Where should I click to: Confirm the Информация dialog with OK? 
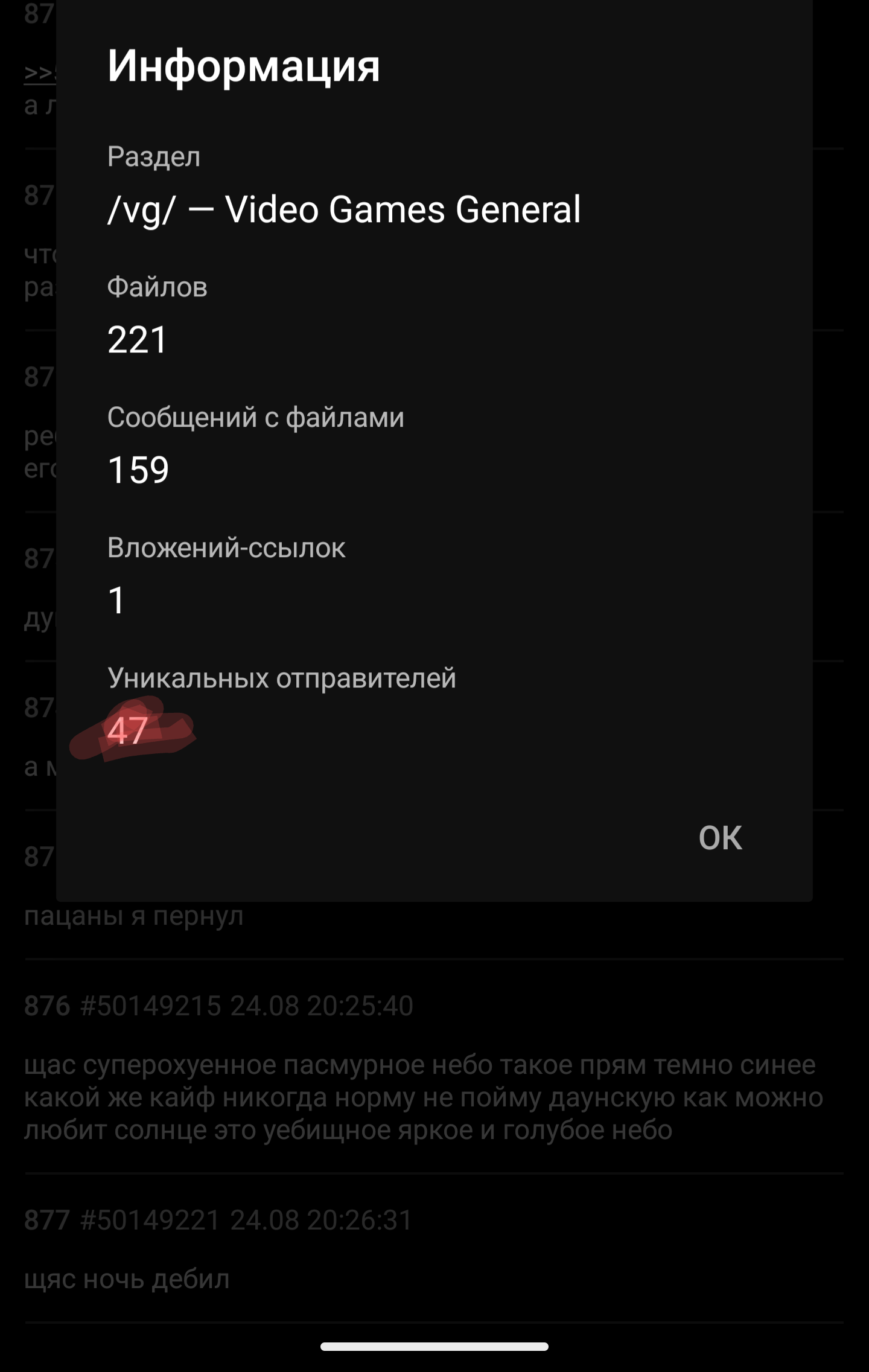720,838
